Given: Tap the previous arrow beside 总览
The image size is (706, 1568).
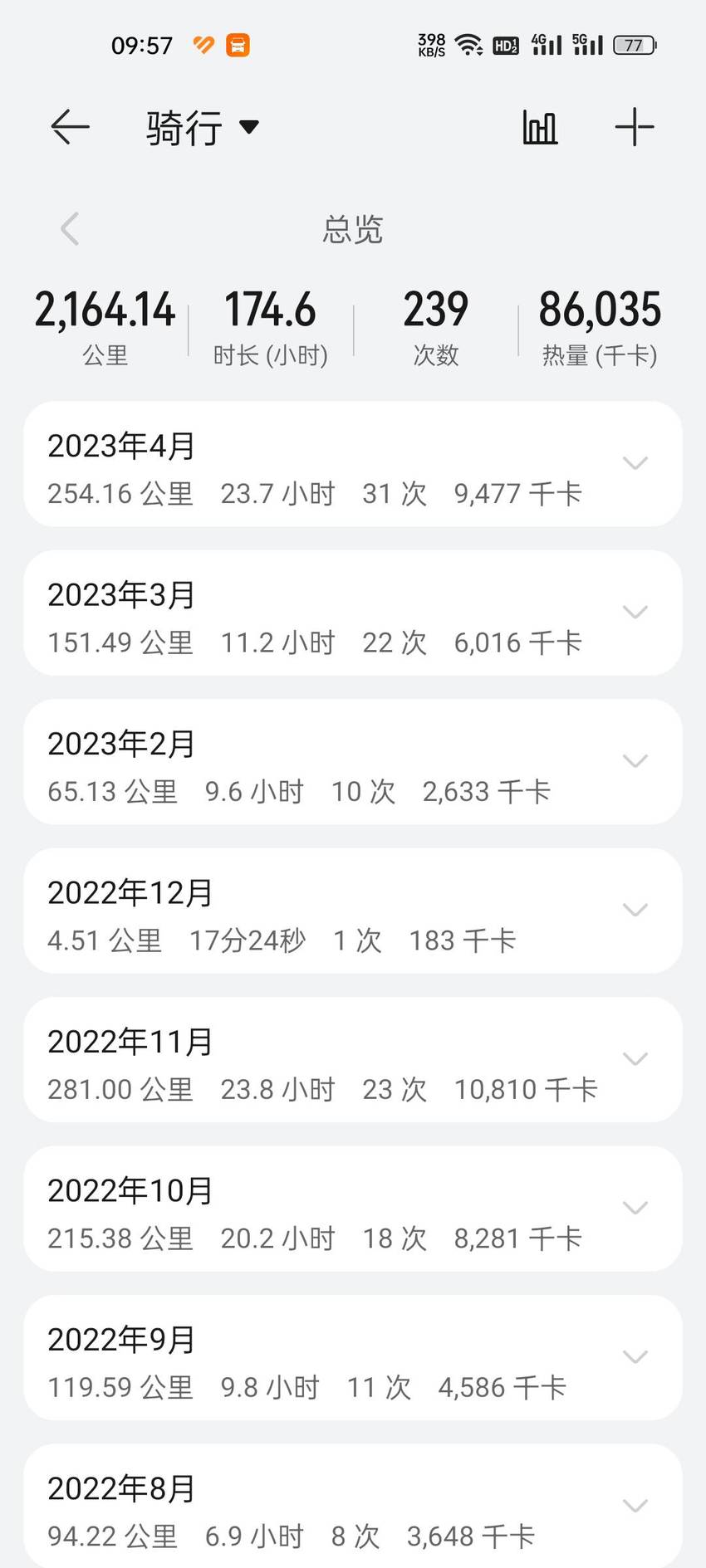Looking at the screenshot, I should tap(70, 229).
